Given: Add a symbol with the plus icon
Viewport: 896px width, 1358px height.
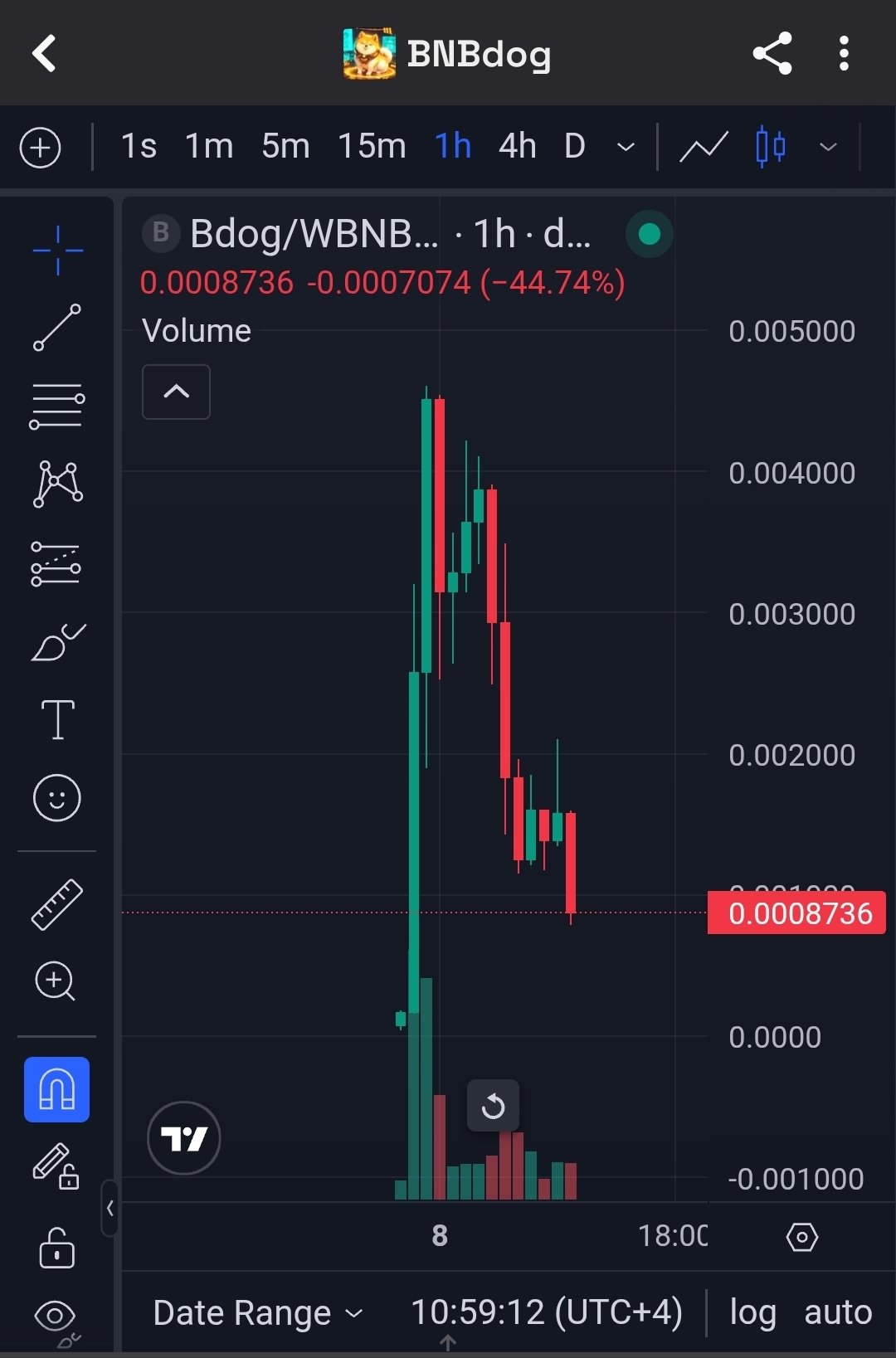Looking at the screenshot, I should (40, 148).
